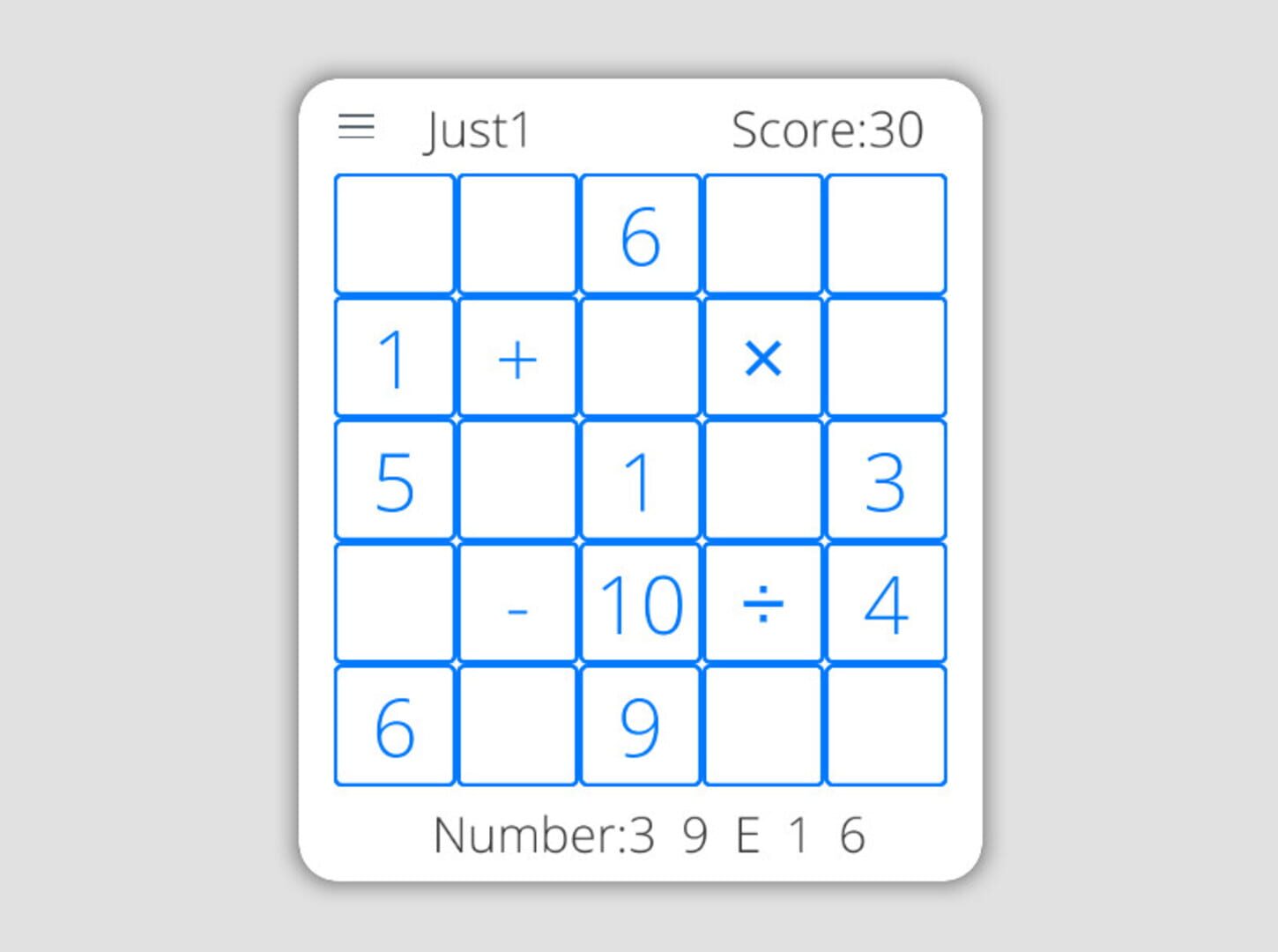Select the tile with number 4
Screen dimensions: 1278x952
pos(886,604)
